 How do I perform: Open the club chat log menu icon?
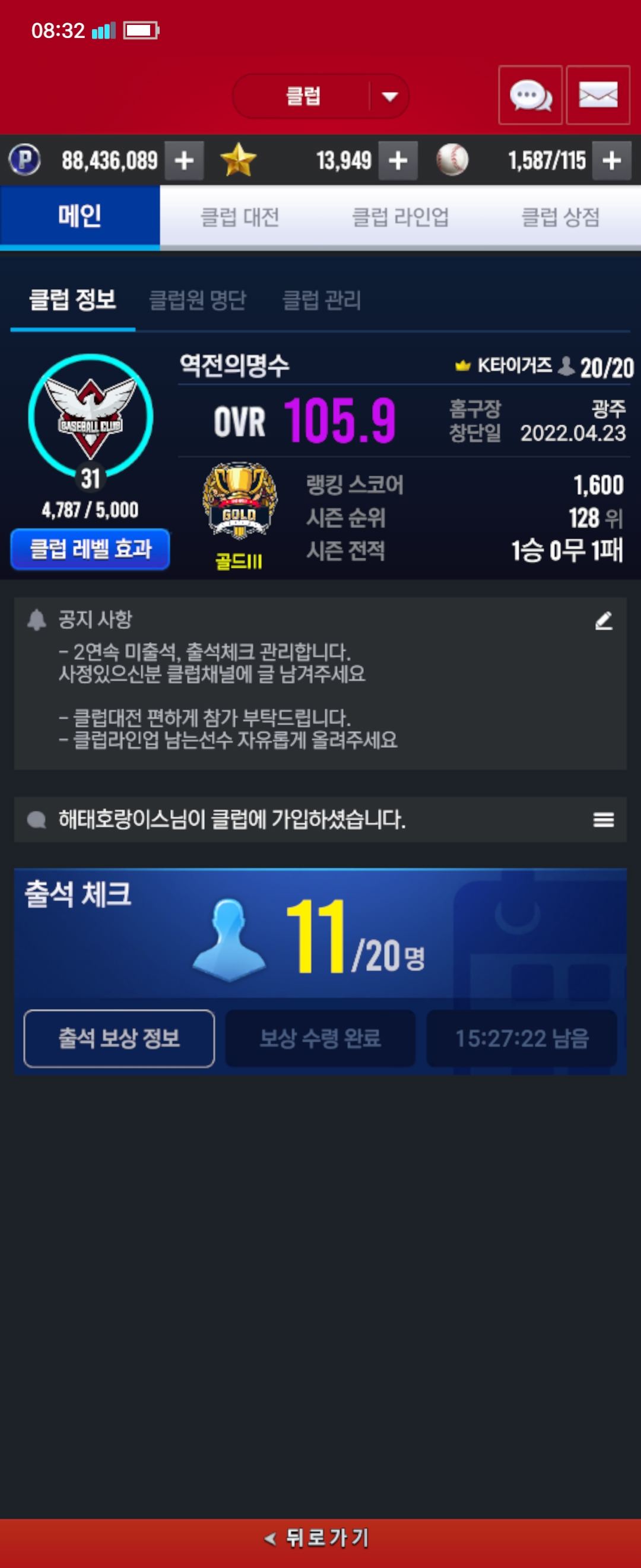[x=603, y=820]
